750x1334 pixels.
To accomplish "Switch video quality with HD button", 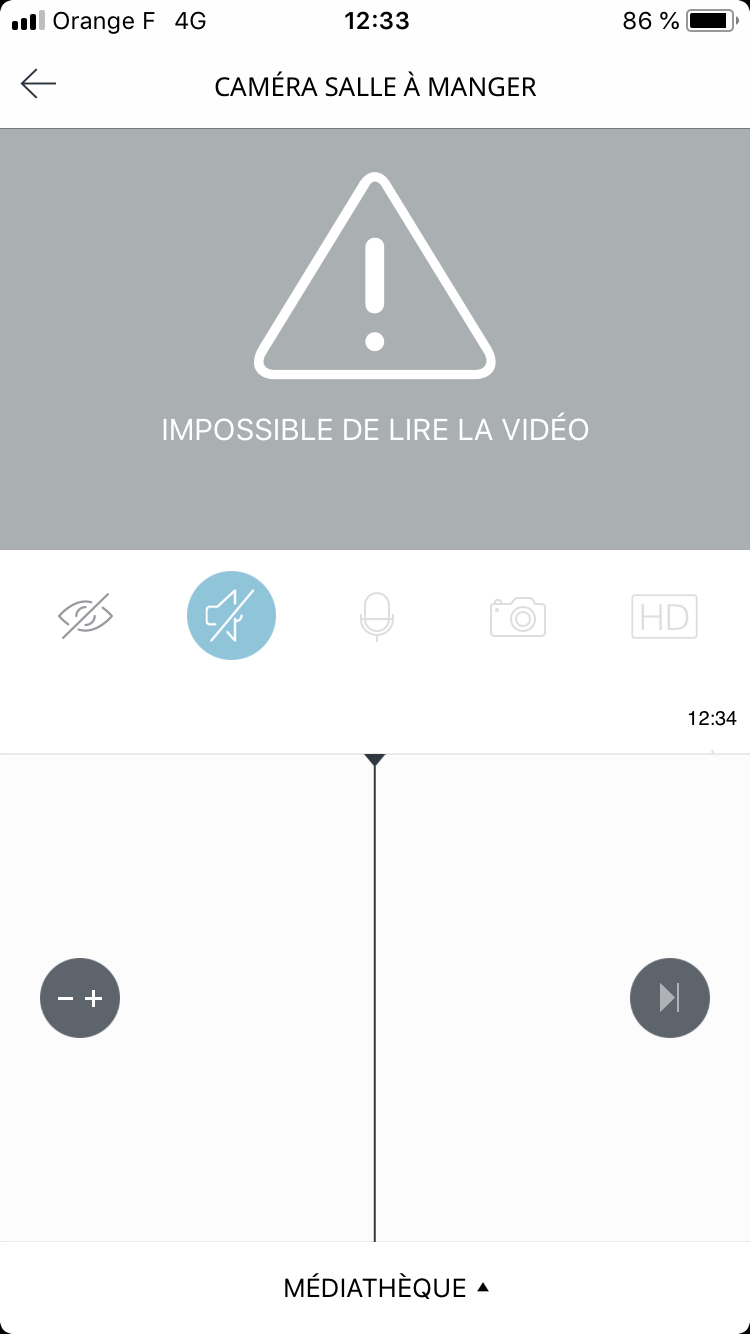I will click(x=664, y=616).
